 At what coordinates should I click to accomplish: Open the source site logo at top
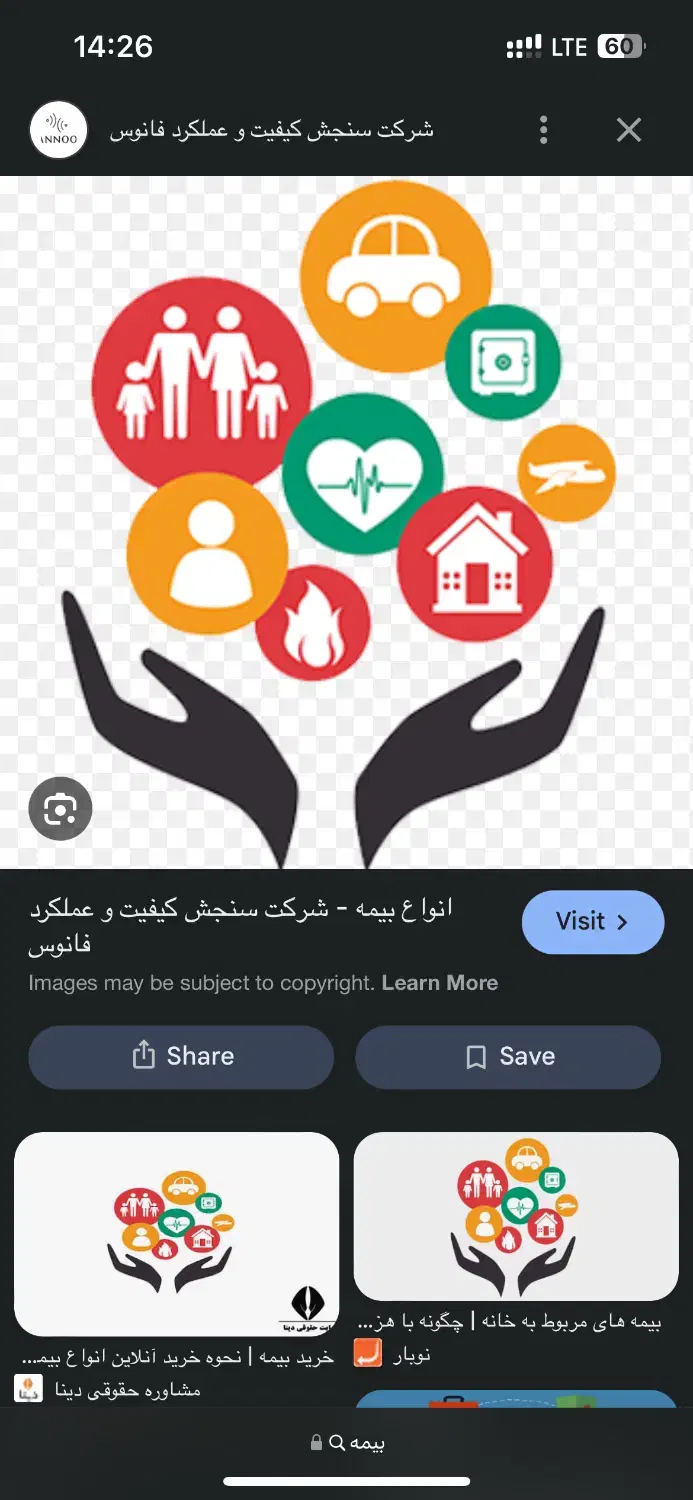59,130
